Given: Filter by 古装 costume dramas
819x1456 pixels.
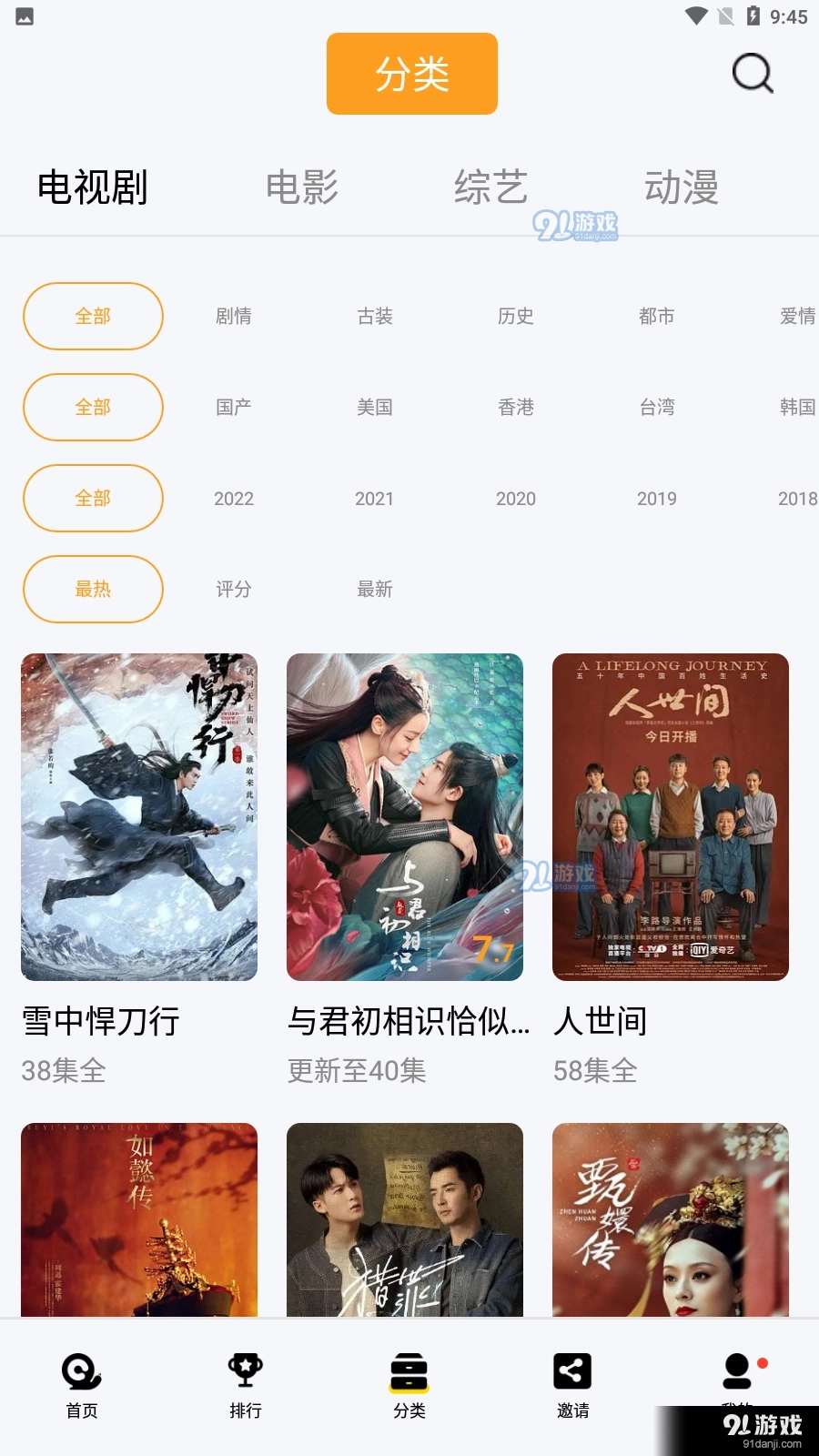Looking at the screenshot, I should 374,317.
